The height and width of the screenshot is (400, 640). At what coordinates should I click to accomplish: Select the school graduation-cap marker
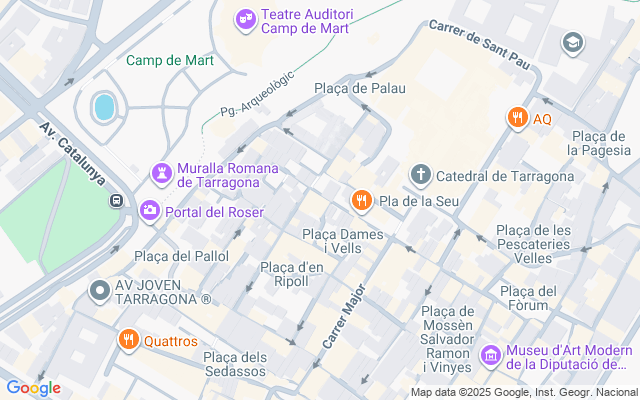573,42
